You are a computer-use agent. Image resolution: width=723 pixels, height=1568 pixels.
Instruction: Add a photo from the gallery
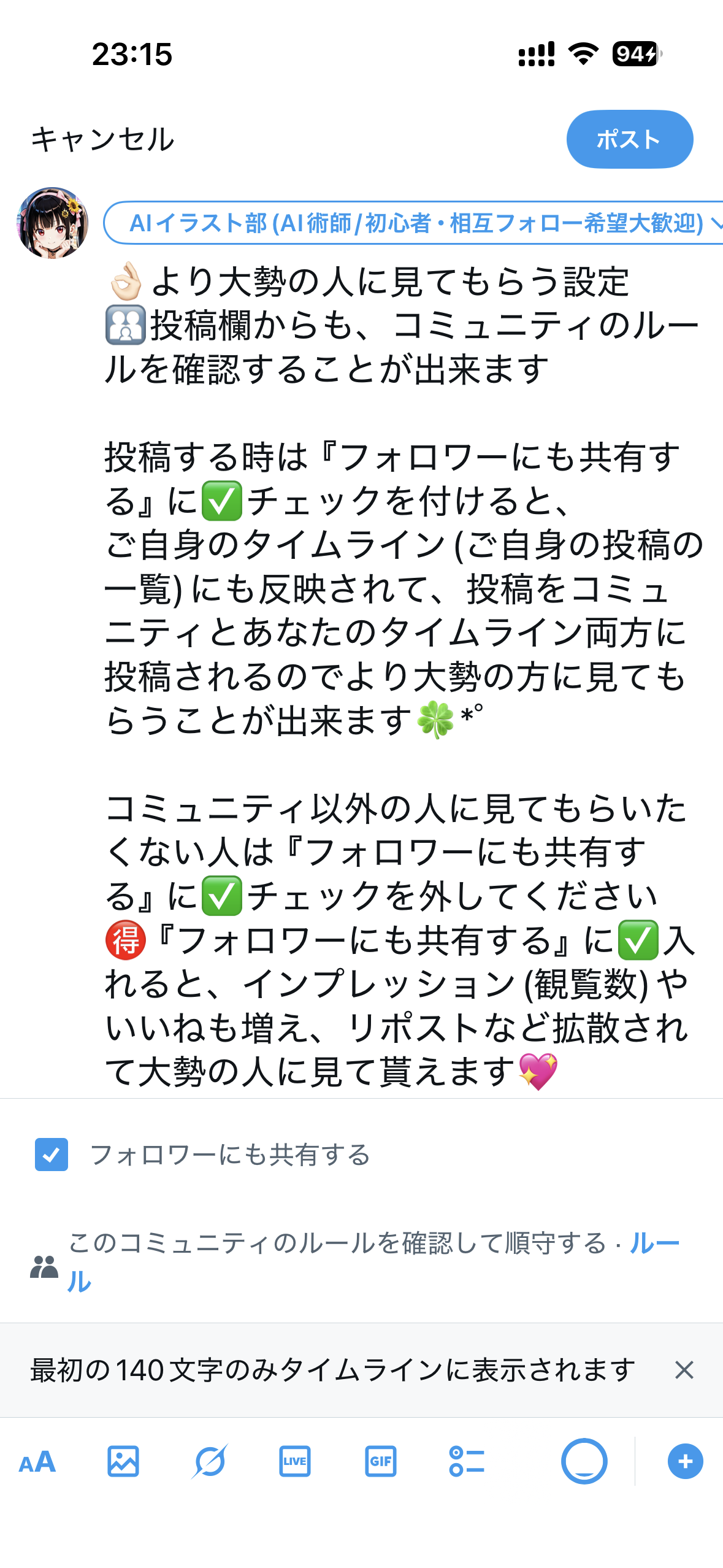pyautogui.click(x=123, y=1462)
